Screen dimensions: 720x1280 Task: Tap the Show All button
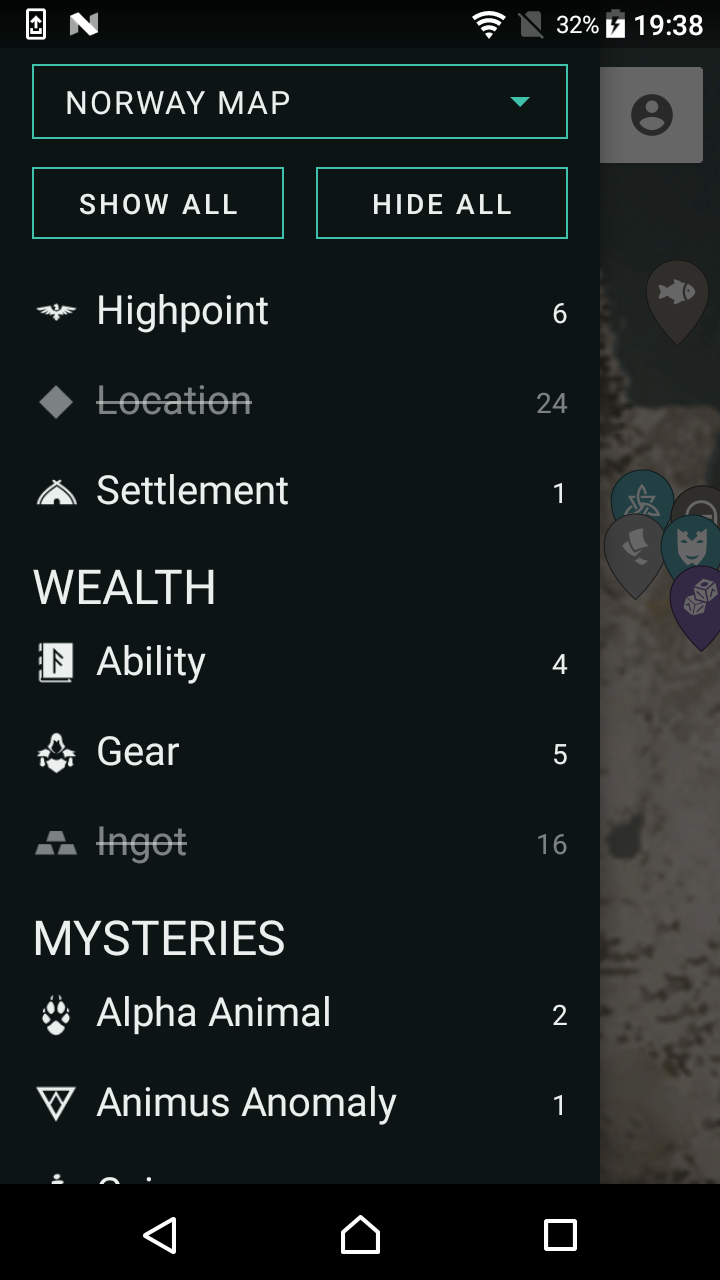pyautogui.click(x=158, y=204)
